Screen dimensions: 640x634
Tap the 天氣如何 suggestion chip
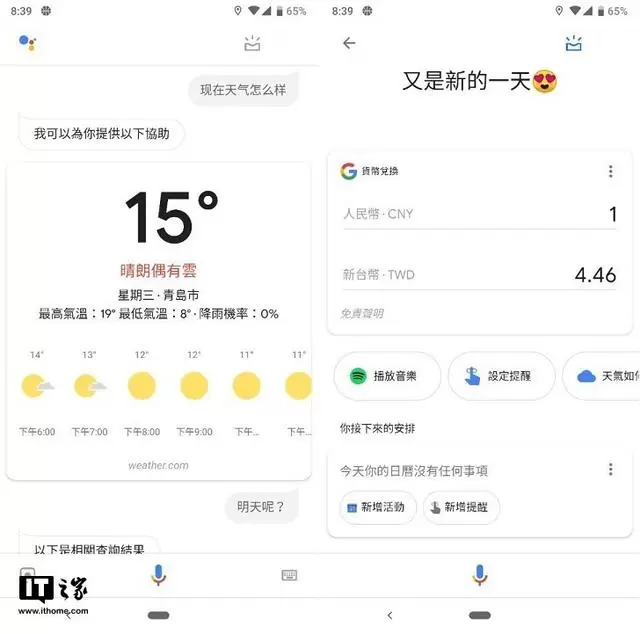[x=604, y=376]
